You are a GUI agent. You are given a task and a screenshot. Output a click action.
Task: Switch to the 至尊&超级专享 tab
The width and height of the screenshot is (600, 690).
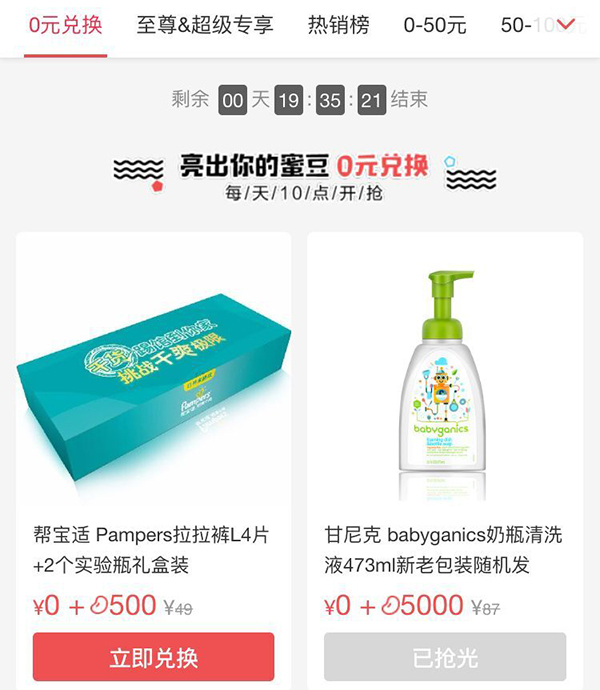[x=205, y=26]
